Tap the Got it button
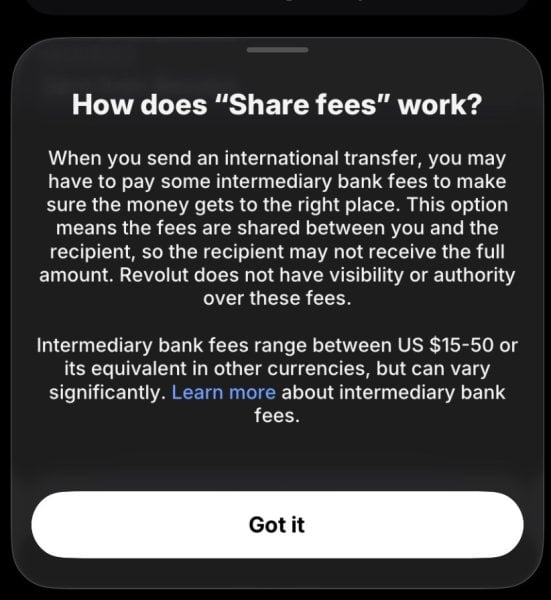Viewport: 551px width, 600px height. point(277,525)
